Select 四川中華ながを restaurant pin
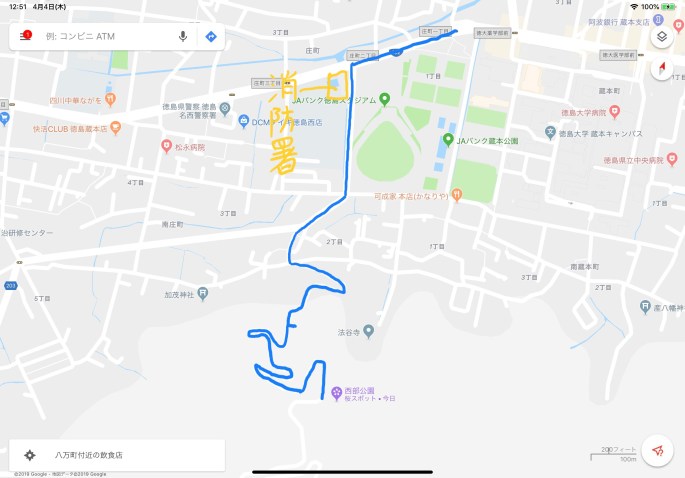 point(110,99)
